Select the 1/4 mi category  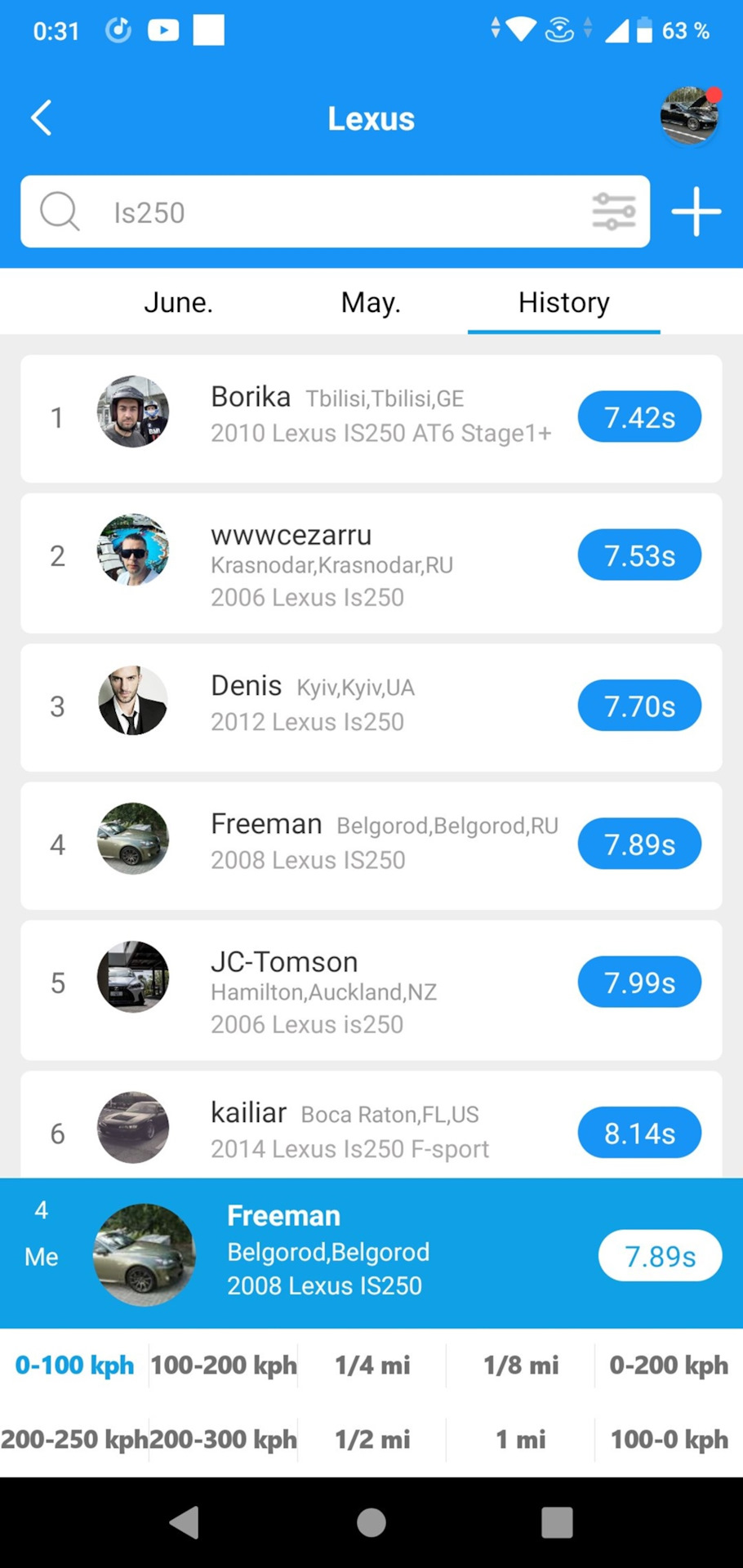coord(372,1365)
